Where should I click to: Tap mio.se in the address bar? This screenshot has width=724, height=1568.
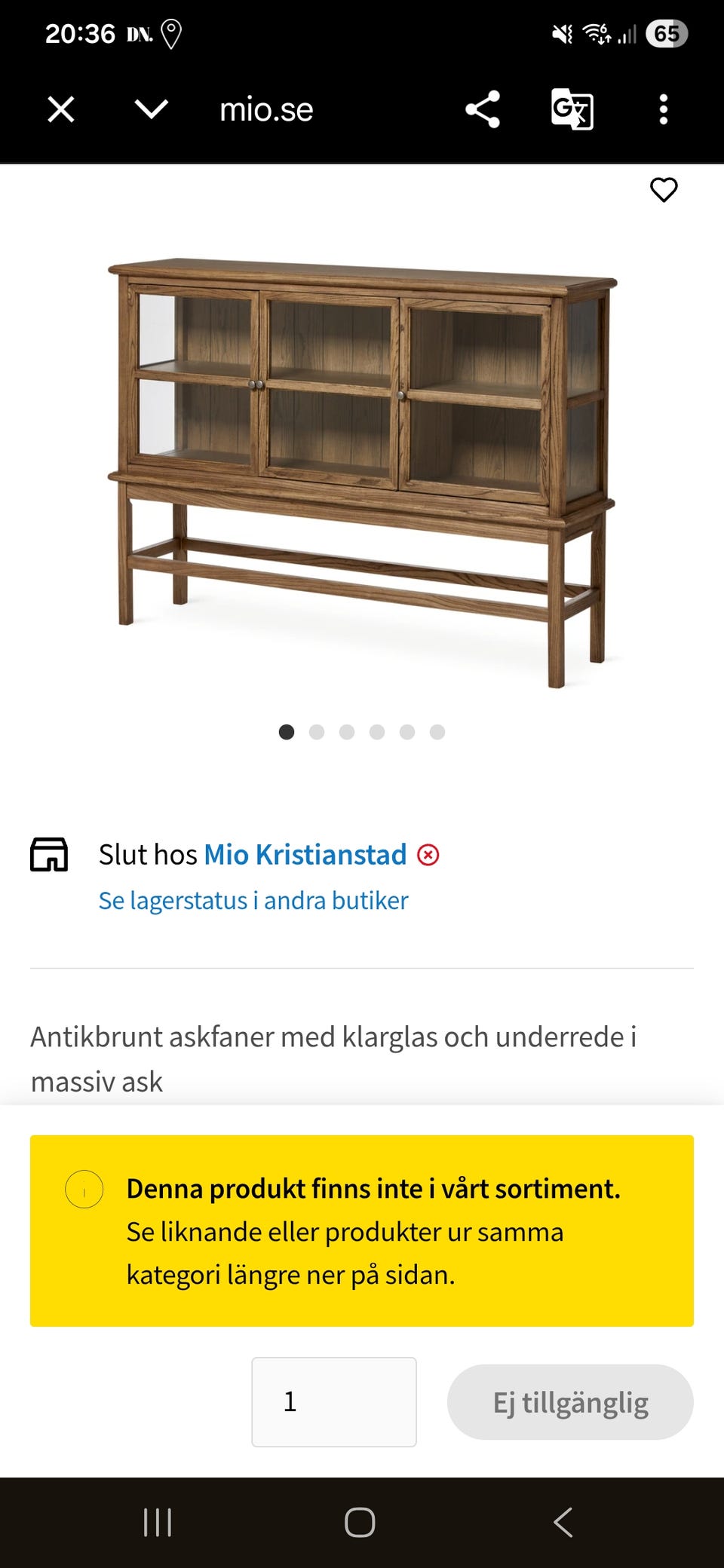[x=265, y=110]
